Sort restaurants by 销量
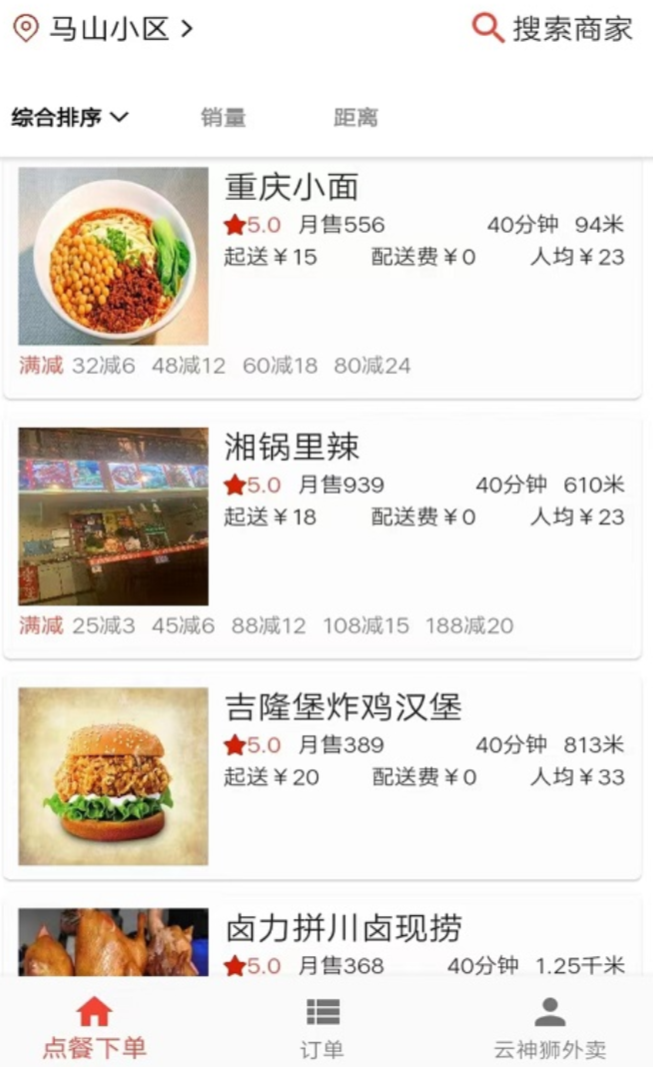 click(223, 118)
